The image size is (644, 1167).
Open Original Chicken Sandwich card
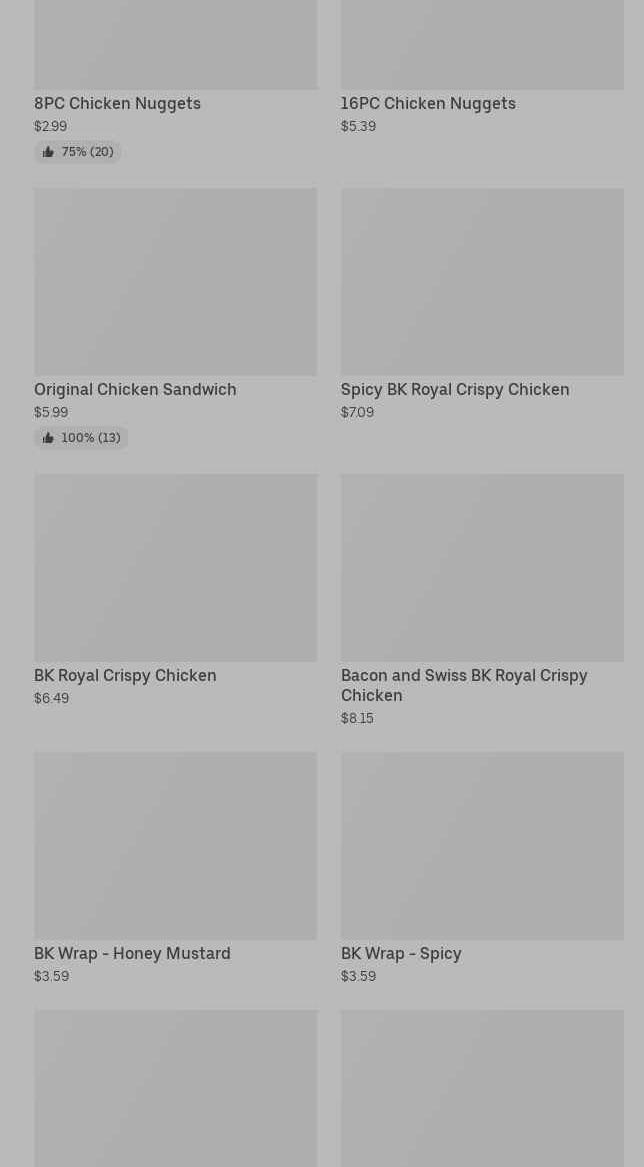click(x=176, y=319)
